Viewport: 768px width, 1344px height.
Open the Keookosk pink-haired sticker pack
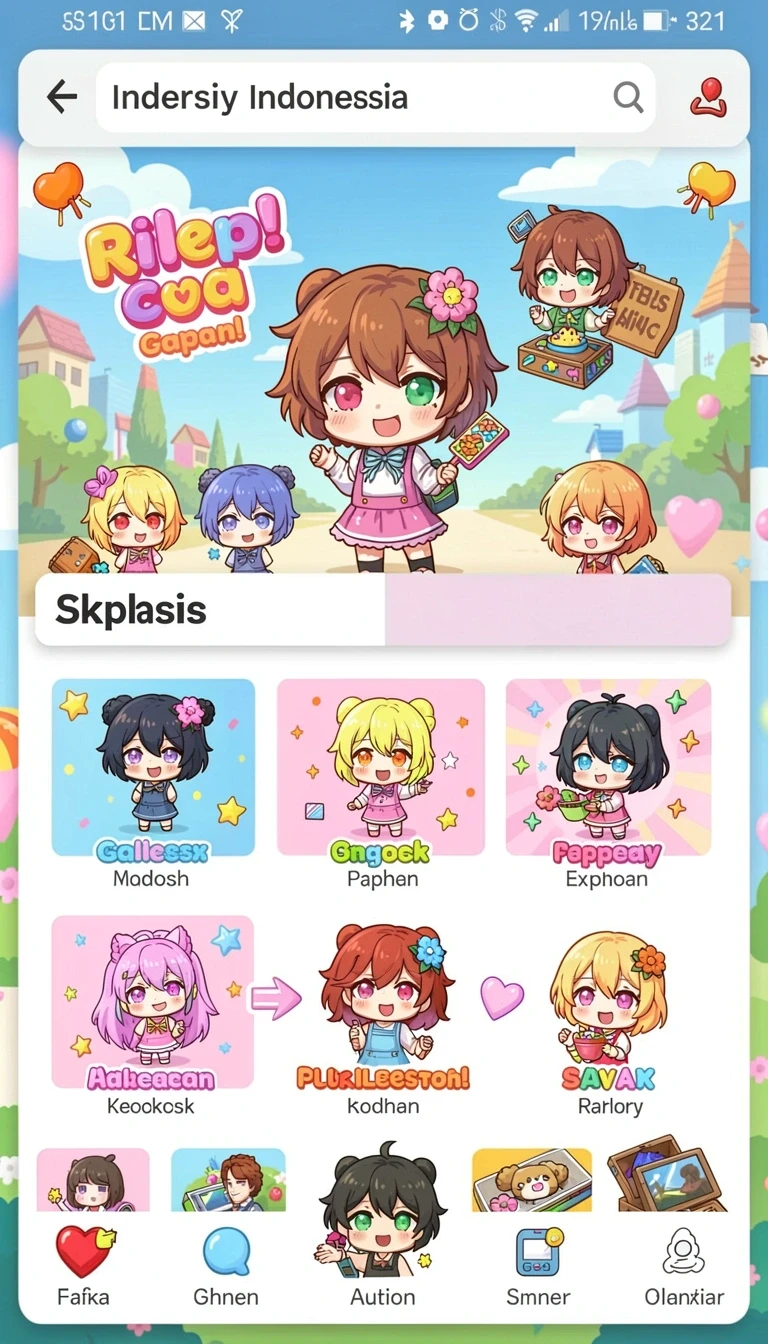[x=152, y=1015]
